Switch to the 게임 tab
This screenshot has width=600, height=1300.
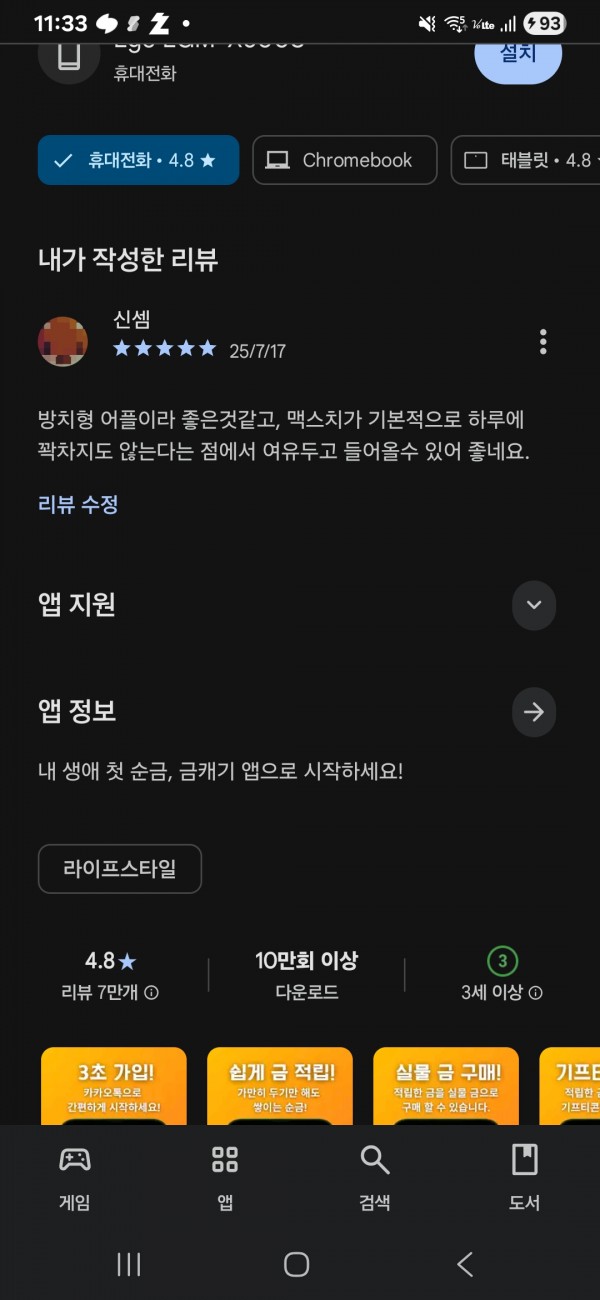pyautogui.click(x=75, y=1177)
